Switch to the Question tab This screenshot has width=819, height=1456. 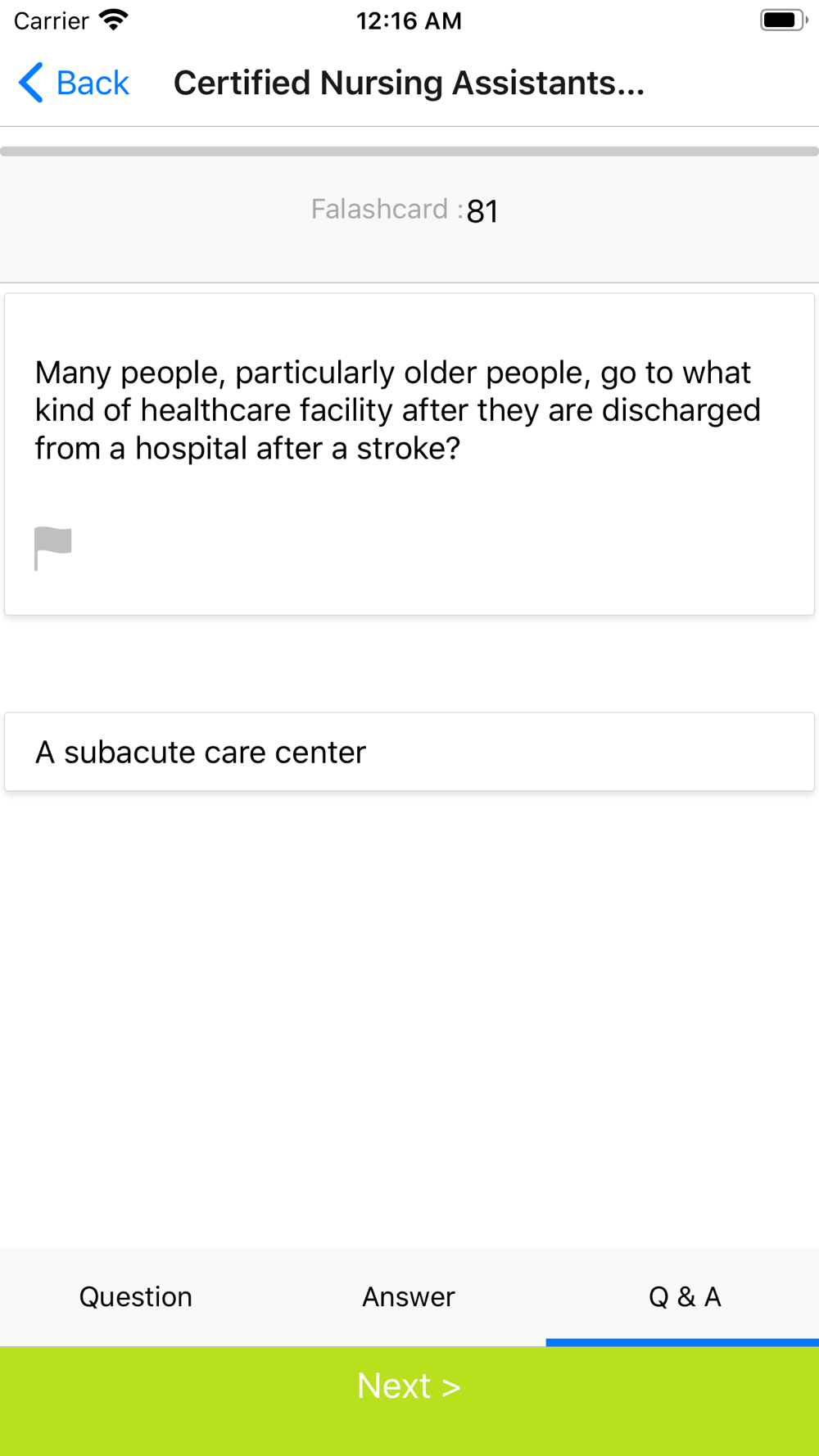coord(136,1297)
